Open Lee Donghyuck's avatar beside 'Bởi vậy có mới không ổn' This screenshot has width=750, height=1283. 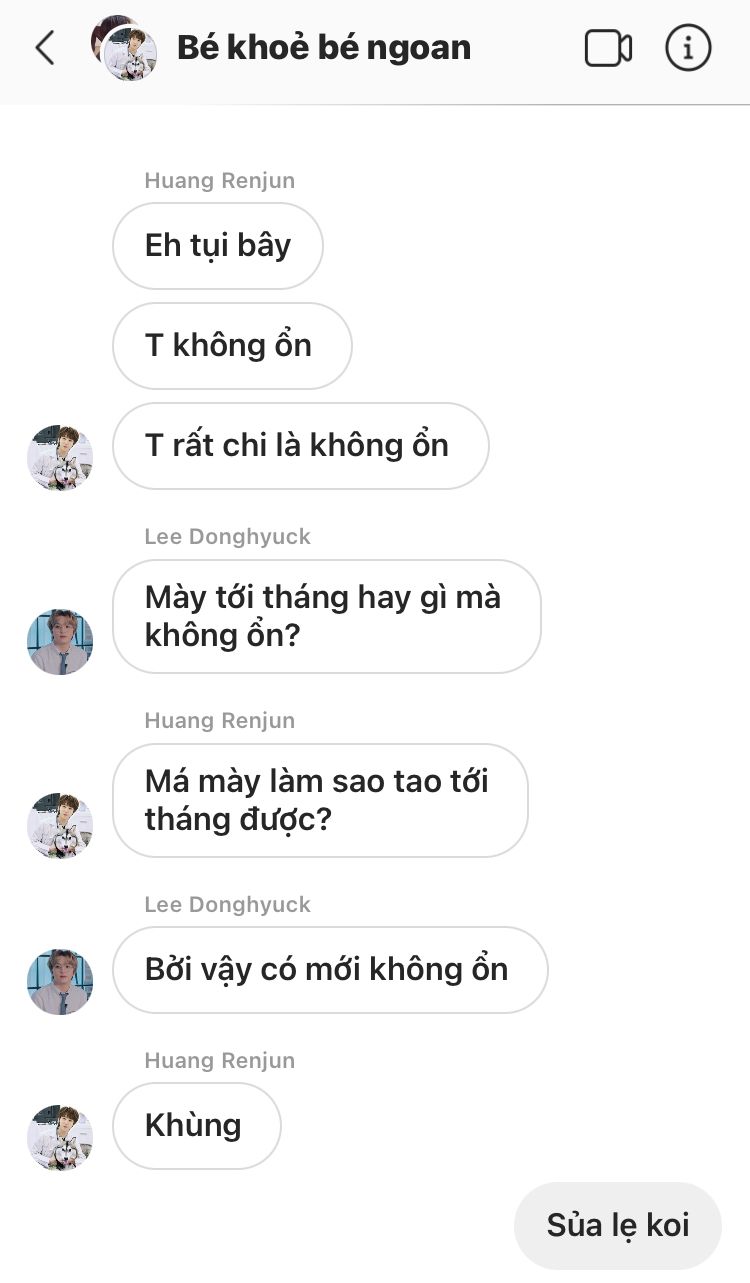(60, 982)
